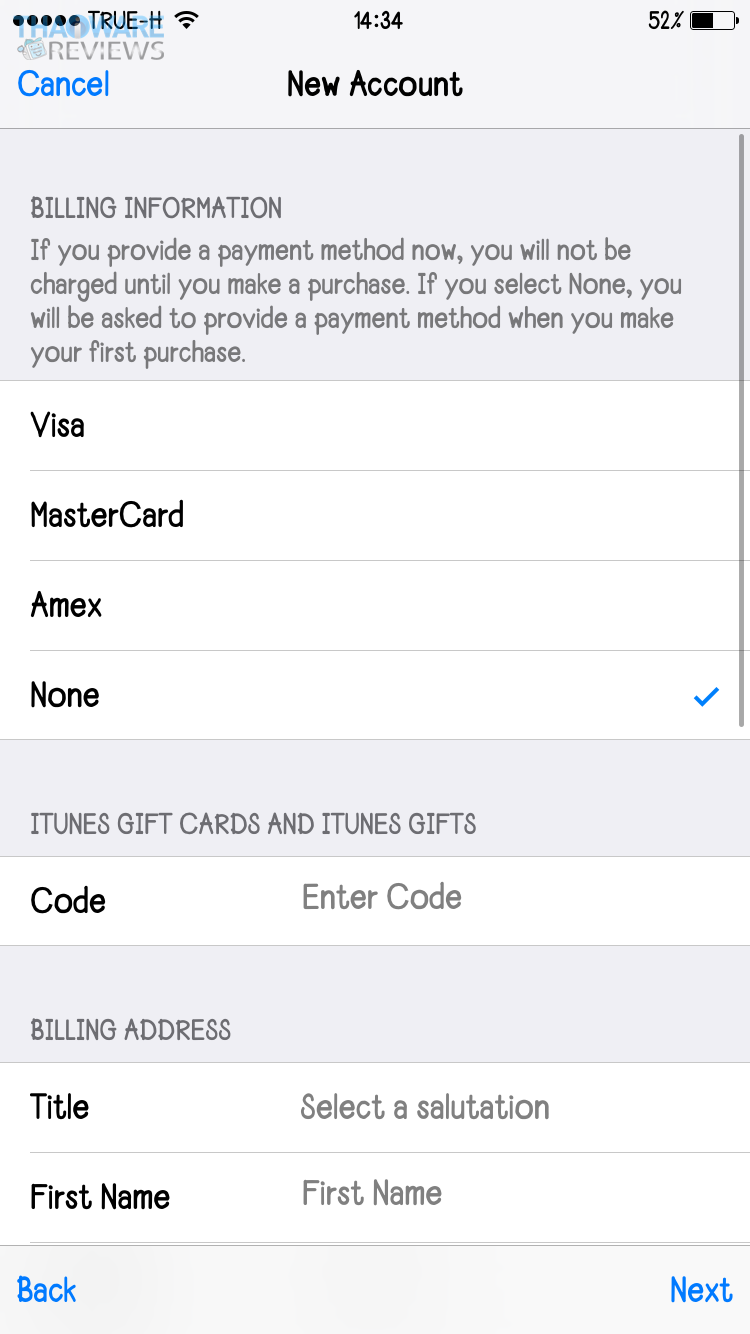The height and width of the screenshot is (1334, 750).
Task: Select None for payment method
Action: tap(375, 696)
